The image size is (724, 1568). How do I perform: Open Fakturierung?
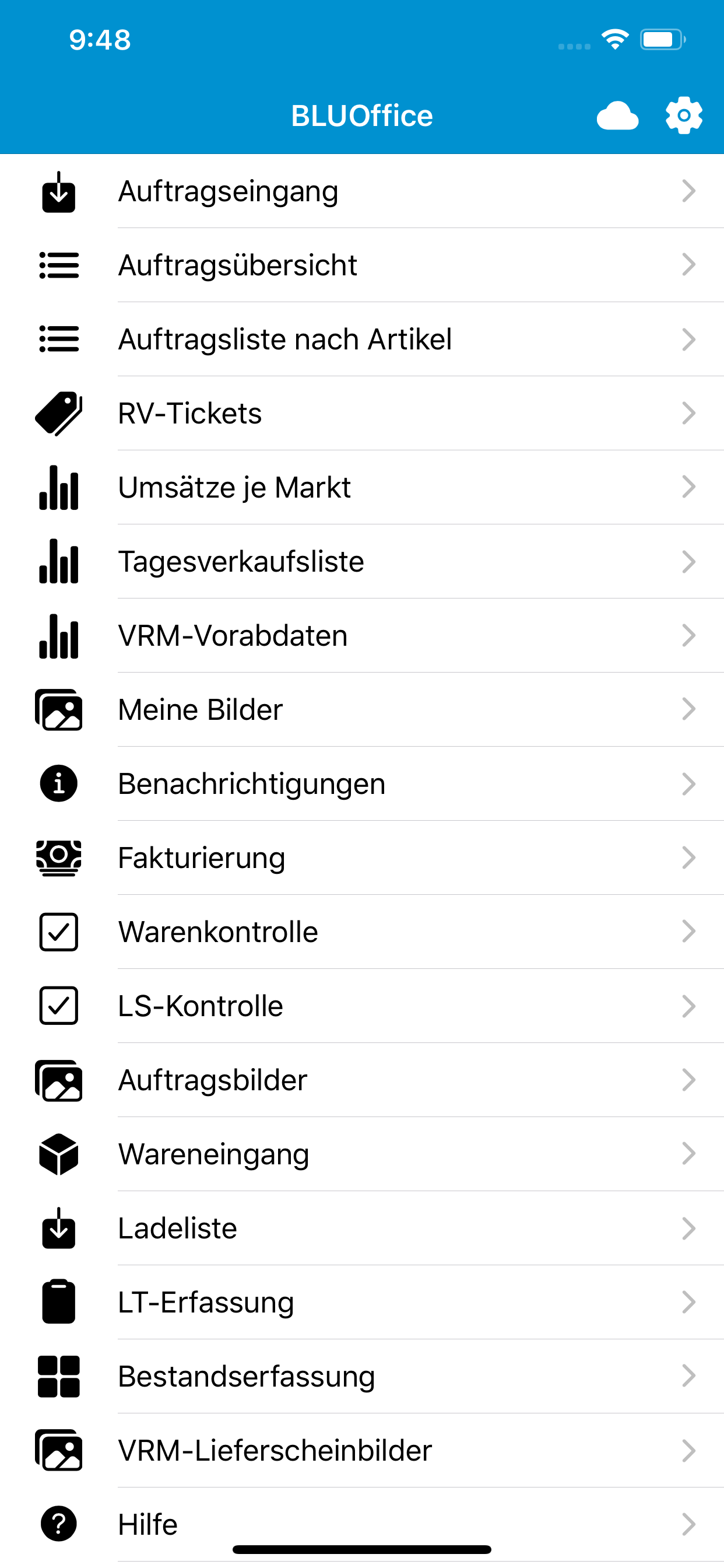(362, 857)
